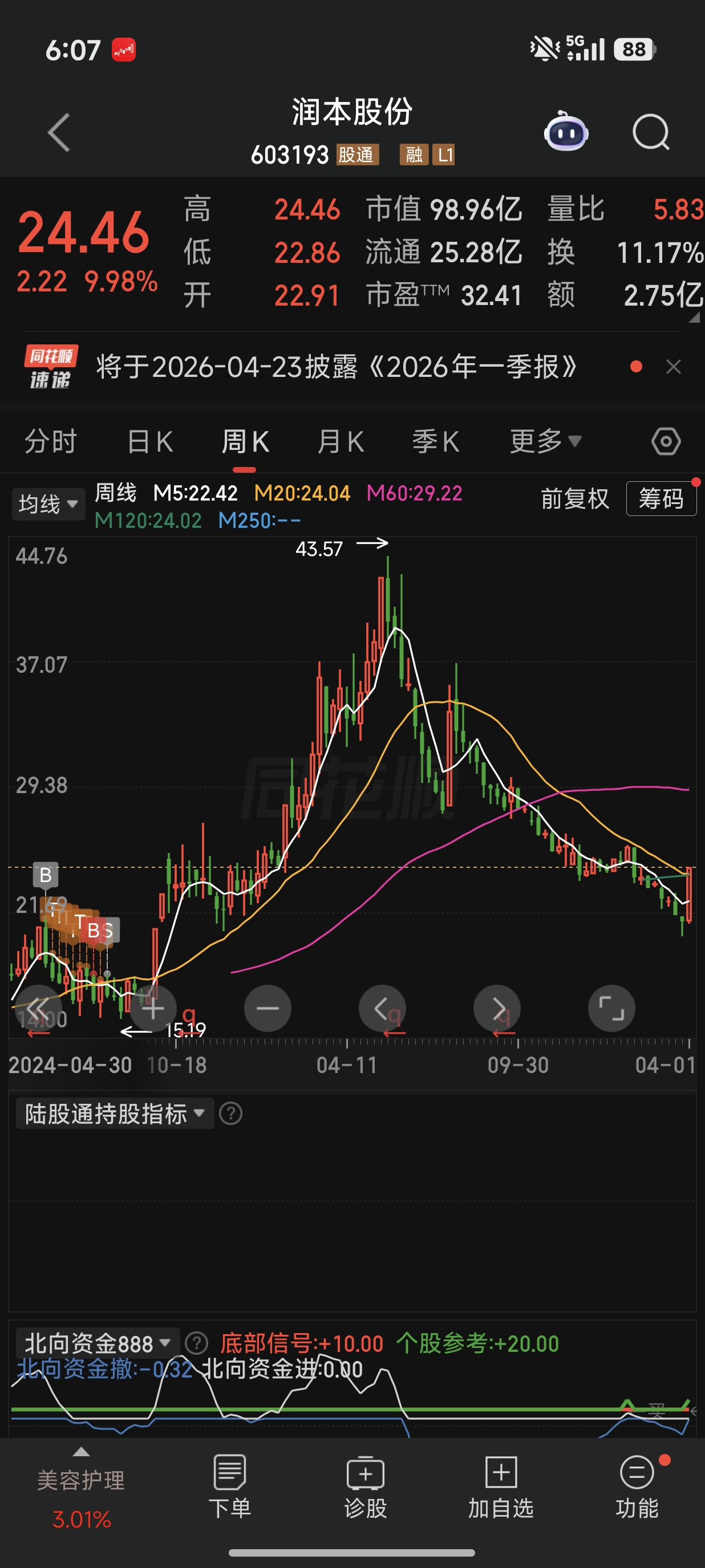Open the 2026年一季报 disclosure notice
705x1568 pixels.
click(x=336, y=367)
